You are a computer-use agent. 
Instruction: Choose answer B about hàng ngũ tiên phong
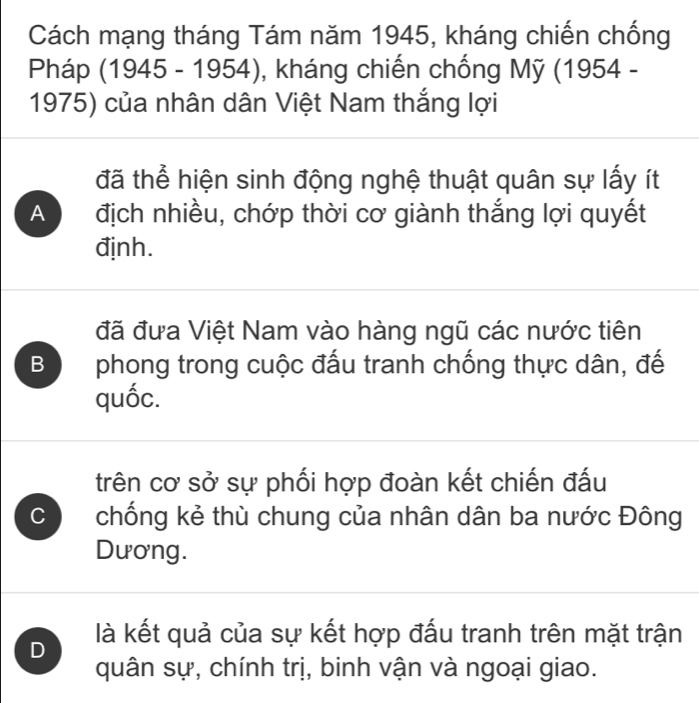[37, 365]
